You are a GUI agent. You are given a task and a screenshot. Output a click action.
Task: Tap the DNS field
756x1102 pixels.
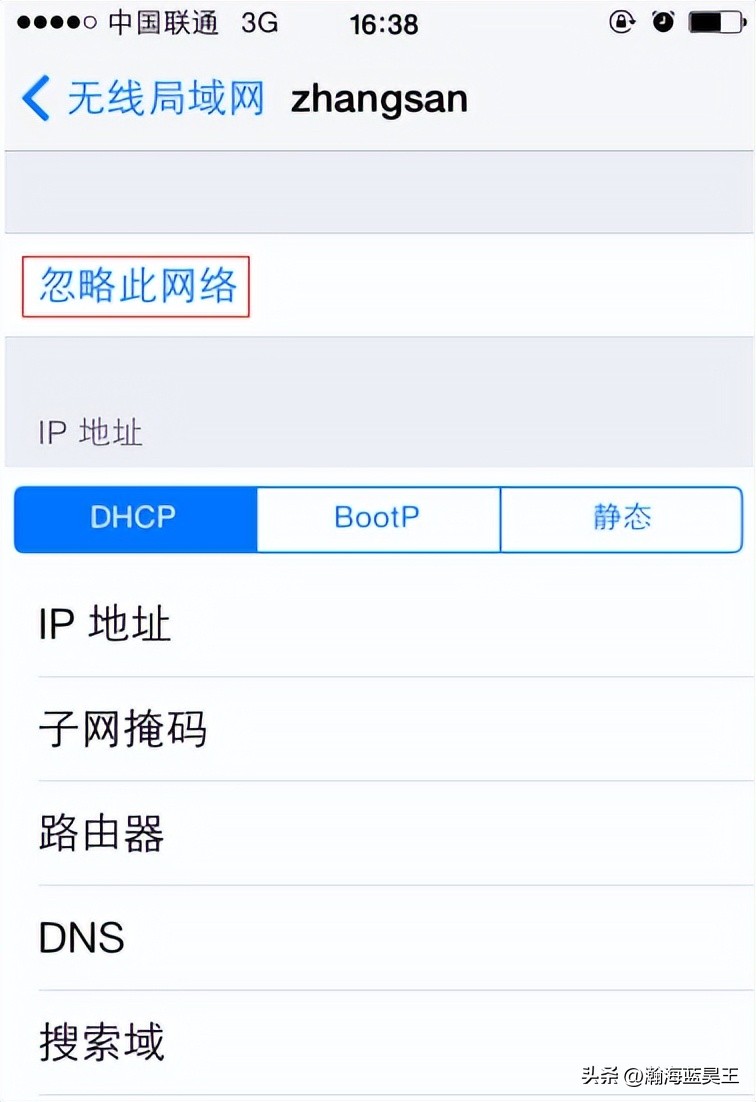coord(378,937)
